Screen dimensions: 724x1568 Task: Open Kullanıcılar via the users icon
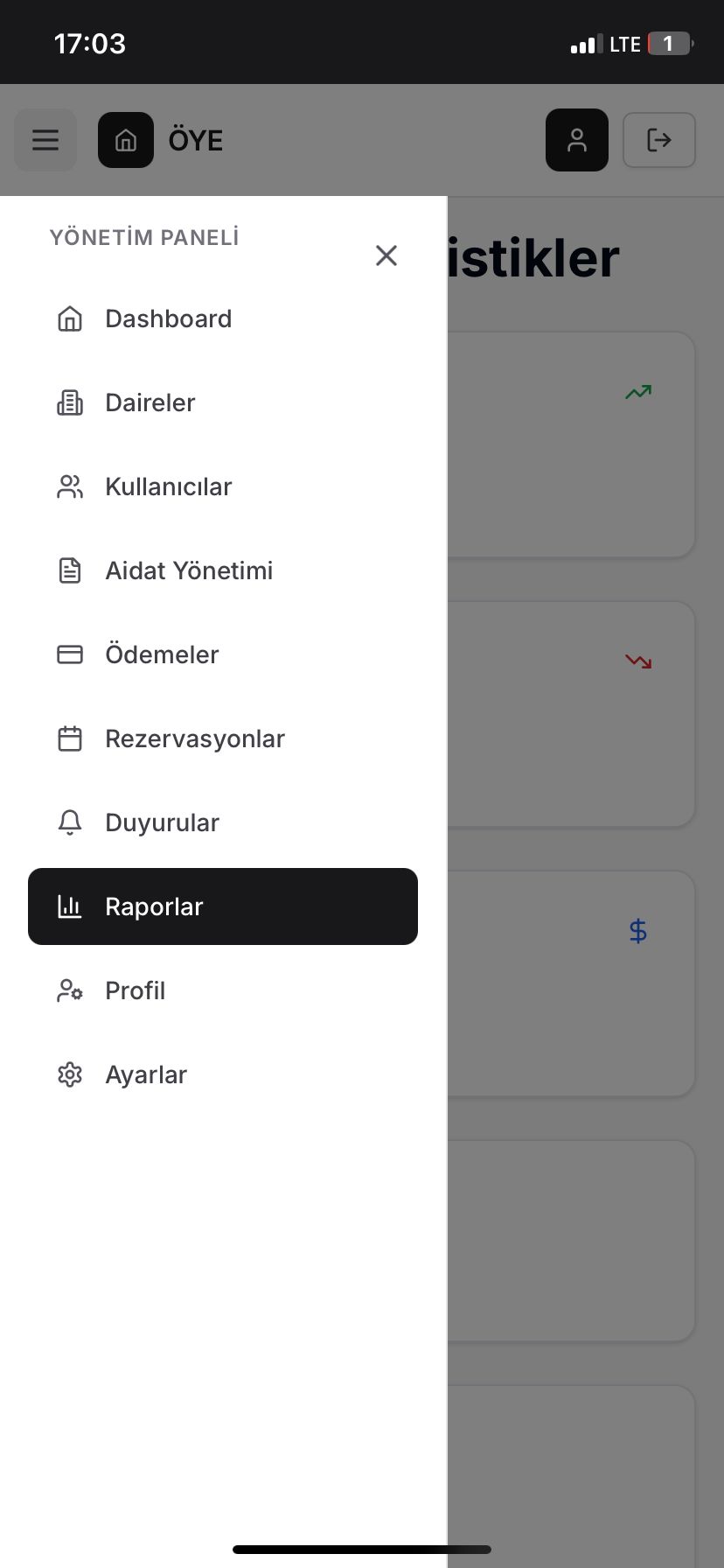click(69, 486)
